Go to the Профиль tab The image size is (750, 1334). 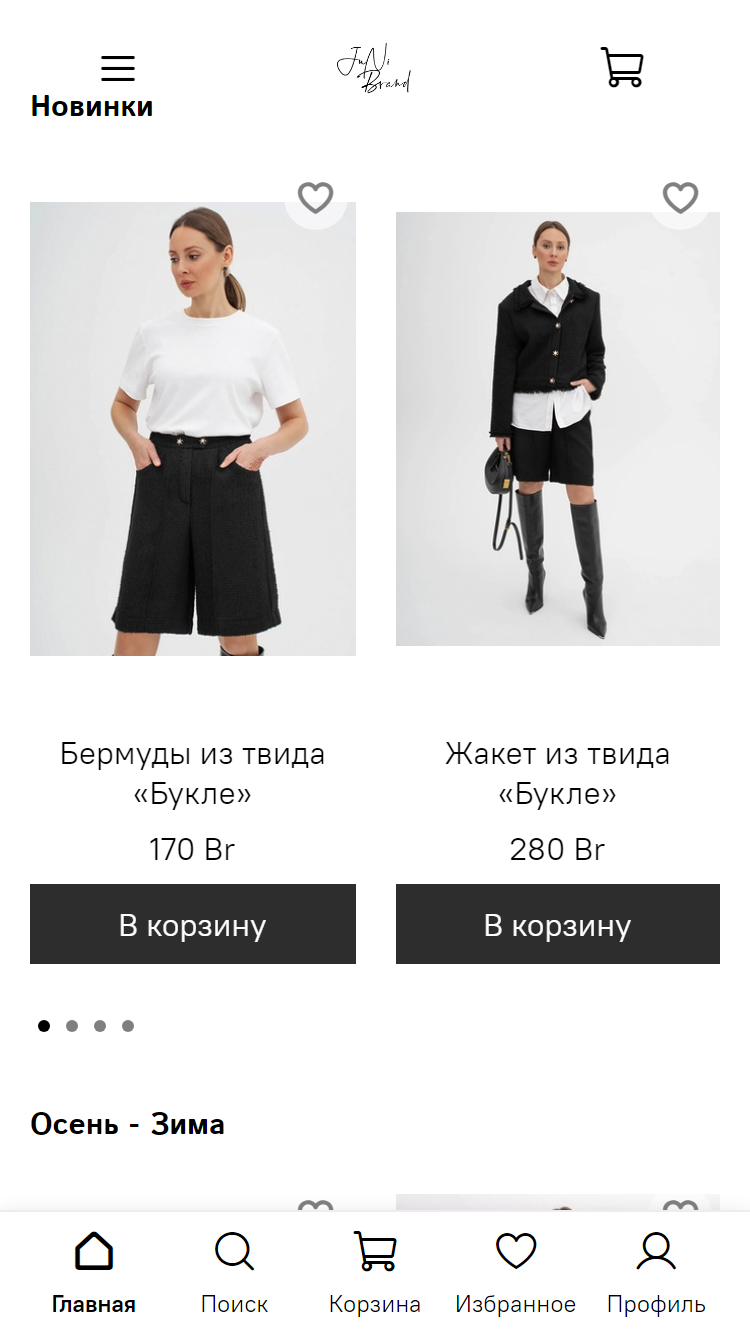pyautogui.click(x=656, y=1273)
